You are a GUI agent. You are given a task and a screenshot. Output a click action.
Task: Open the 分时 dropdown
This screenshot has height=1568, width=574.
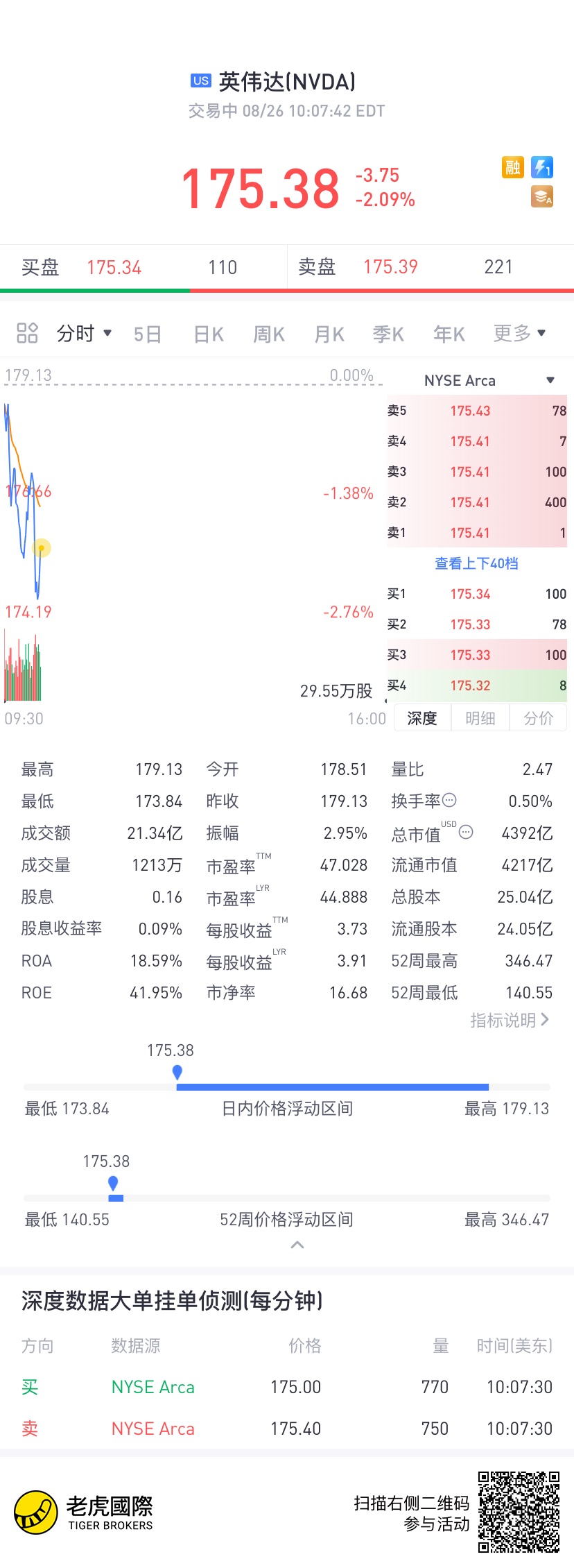coord(84,334)
